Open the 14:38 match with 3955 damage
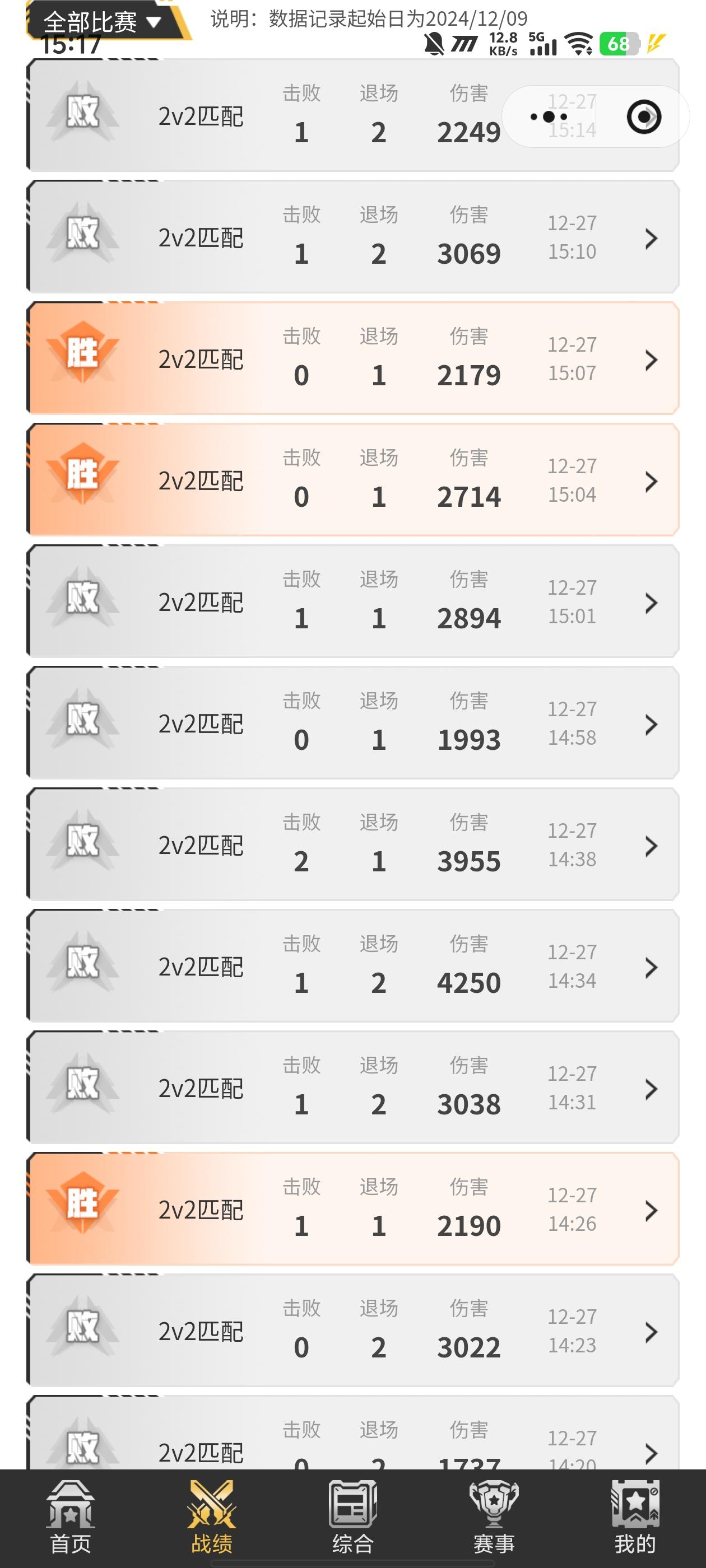The image size is (706, 1568). [352, 844]
